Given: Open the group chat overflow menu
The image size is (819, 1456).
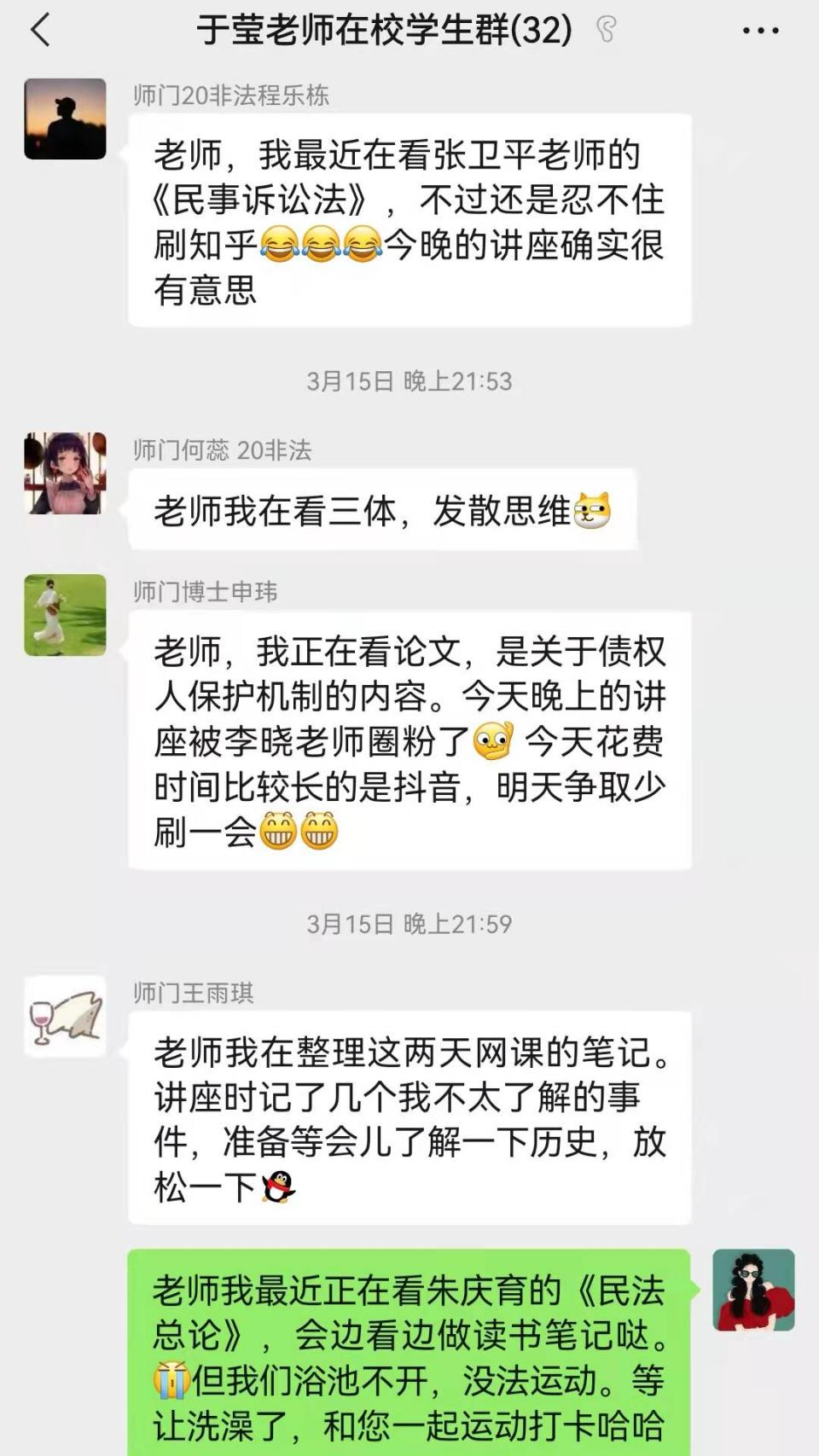Looking at the screenshot, I should point(759,31).
